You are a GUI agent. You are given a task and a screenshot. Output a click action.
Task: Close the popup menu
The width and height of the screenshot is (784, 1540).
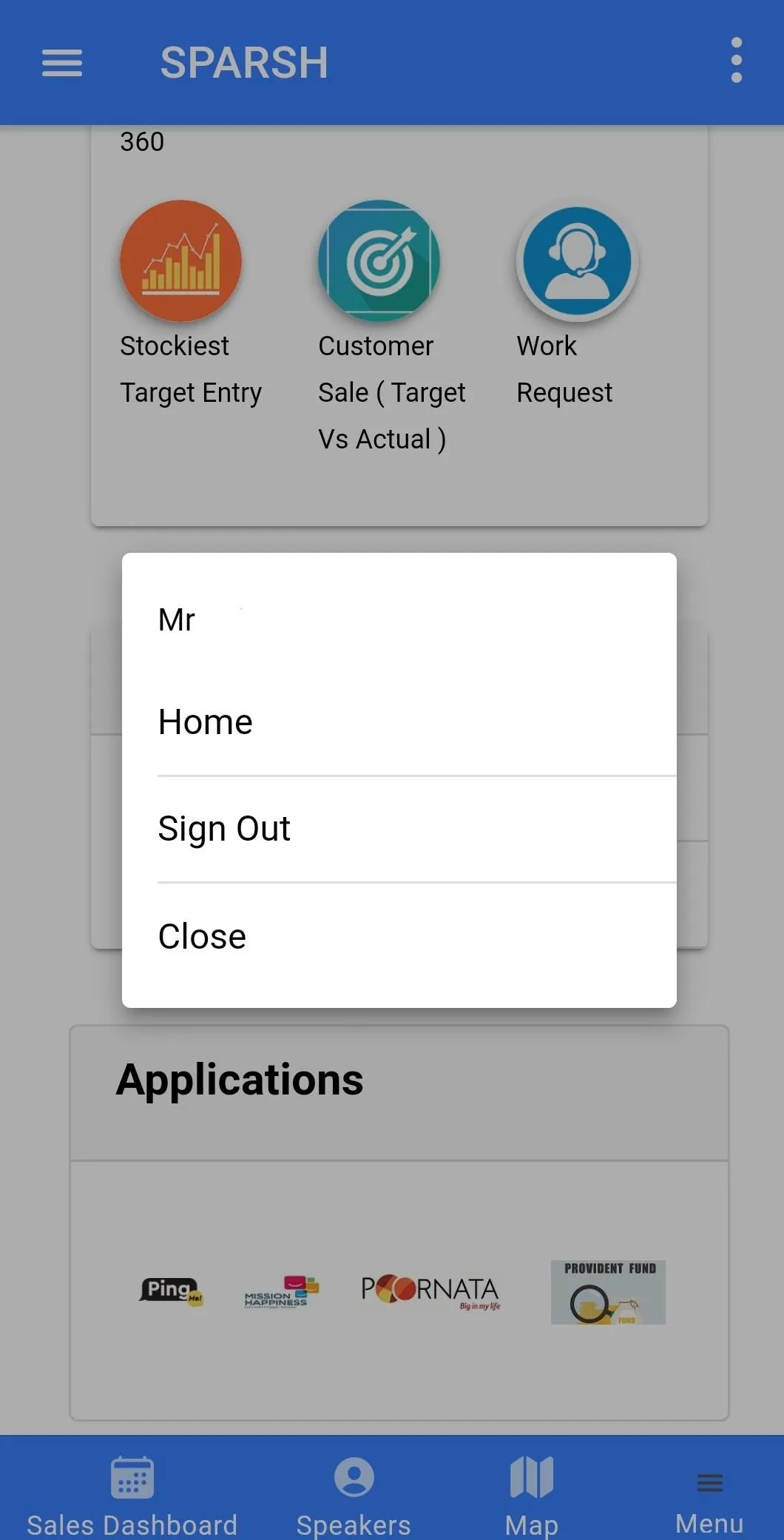[x=202, y=937]
